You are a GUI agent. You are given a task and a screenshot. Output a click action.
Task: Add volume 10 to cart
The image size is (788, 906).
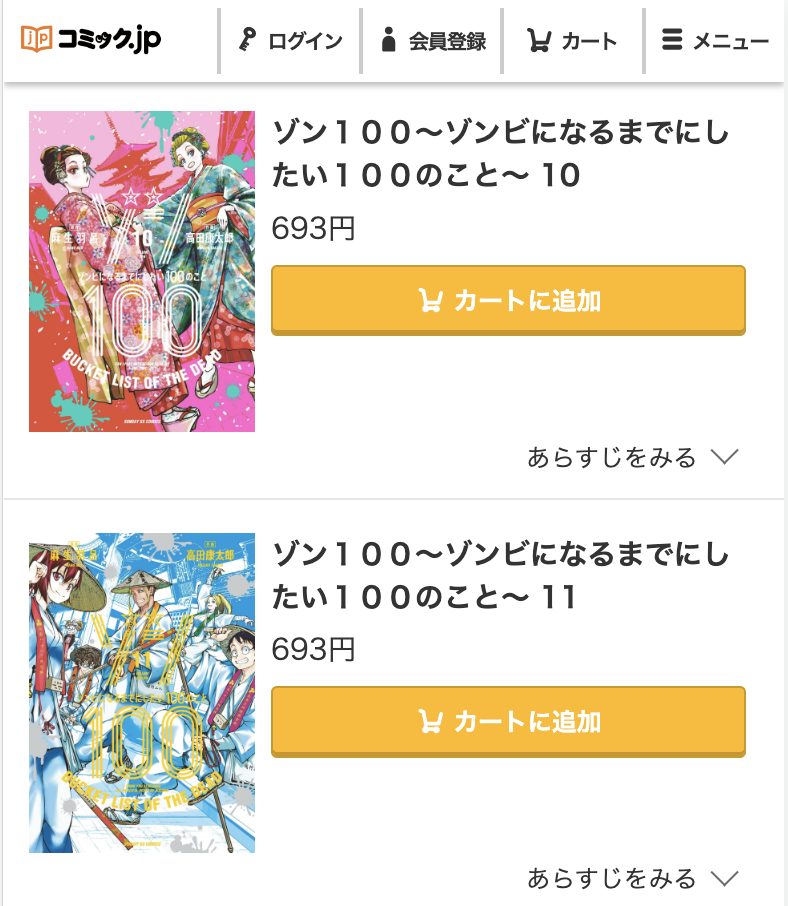[508, 300]
